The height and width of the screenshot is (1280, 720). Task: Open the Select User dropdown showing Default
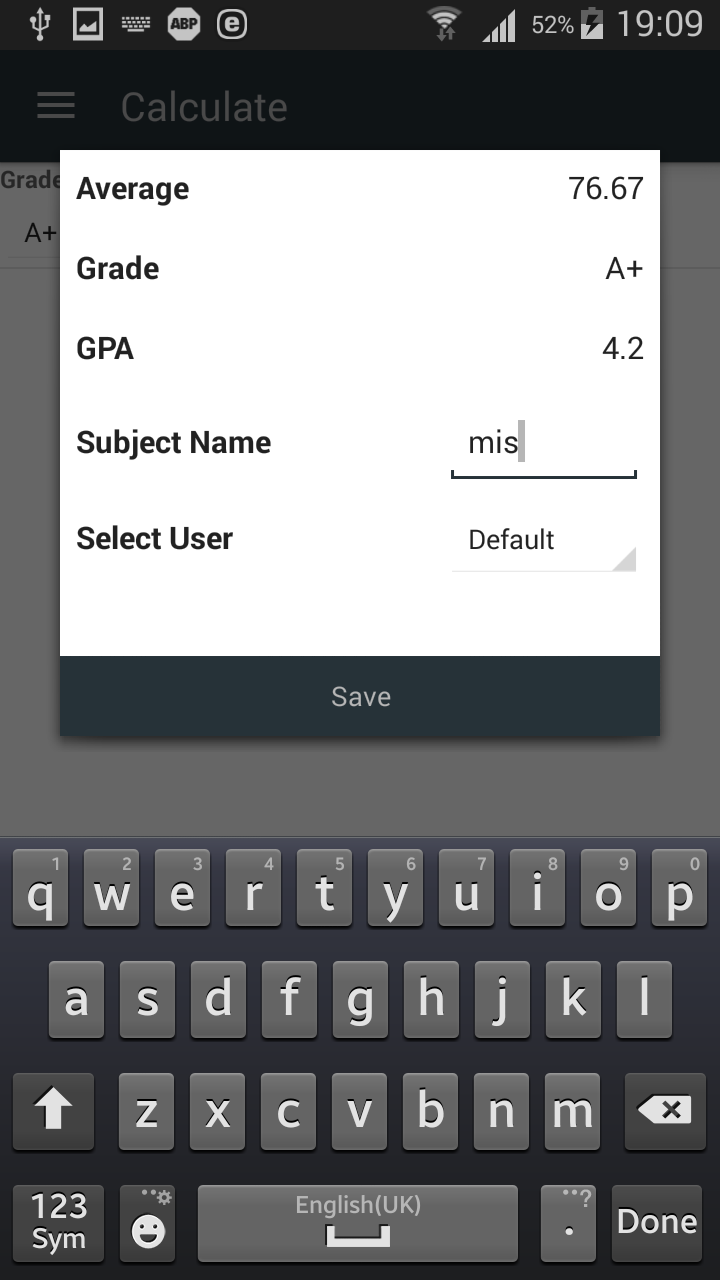[543, 540]
